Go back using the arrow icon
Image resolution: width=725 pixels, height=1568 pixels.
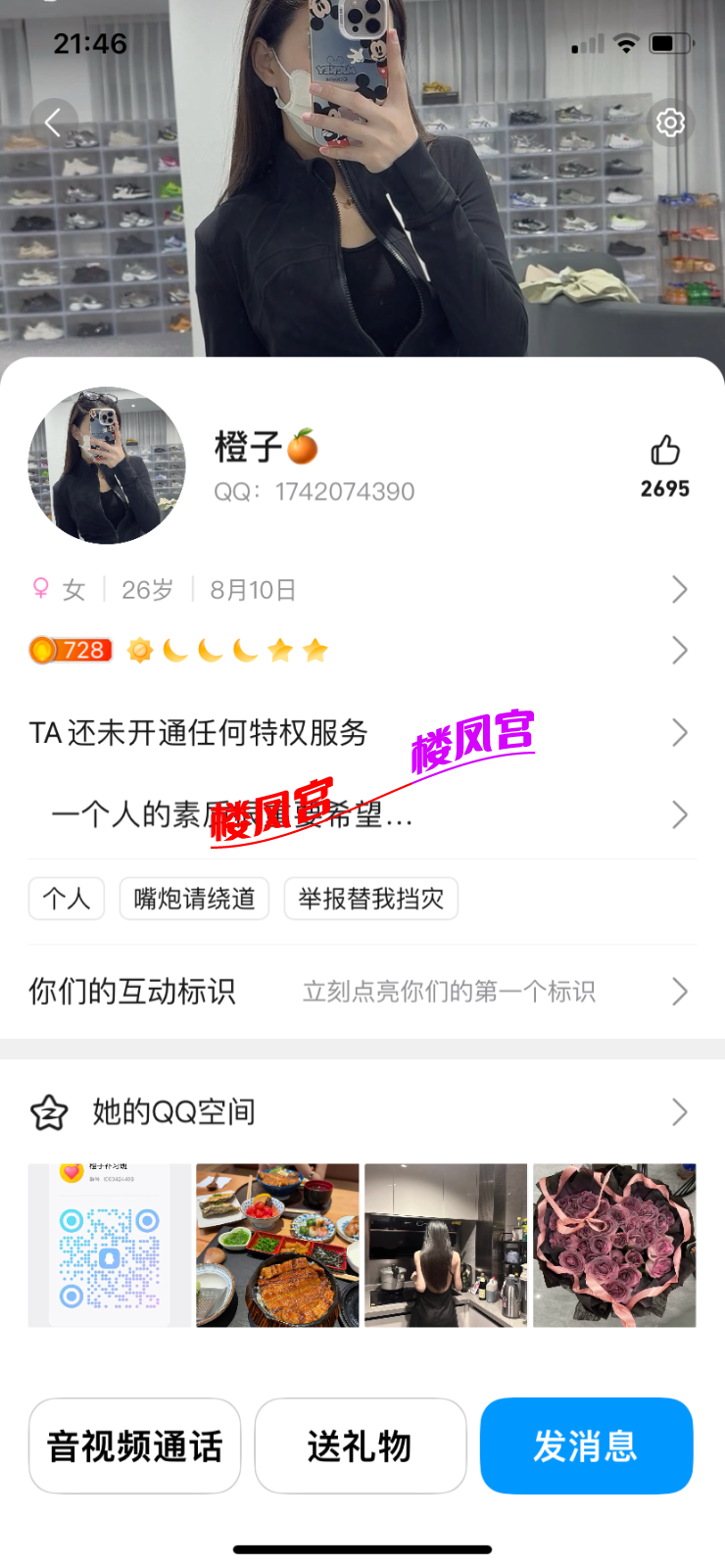[x=54, y=122]
